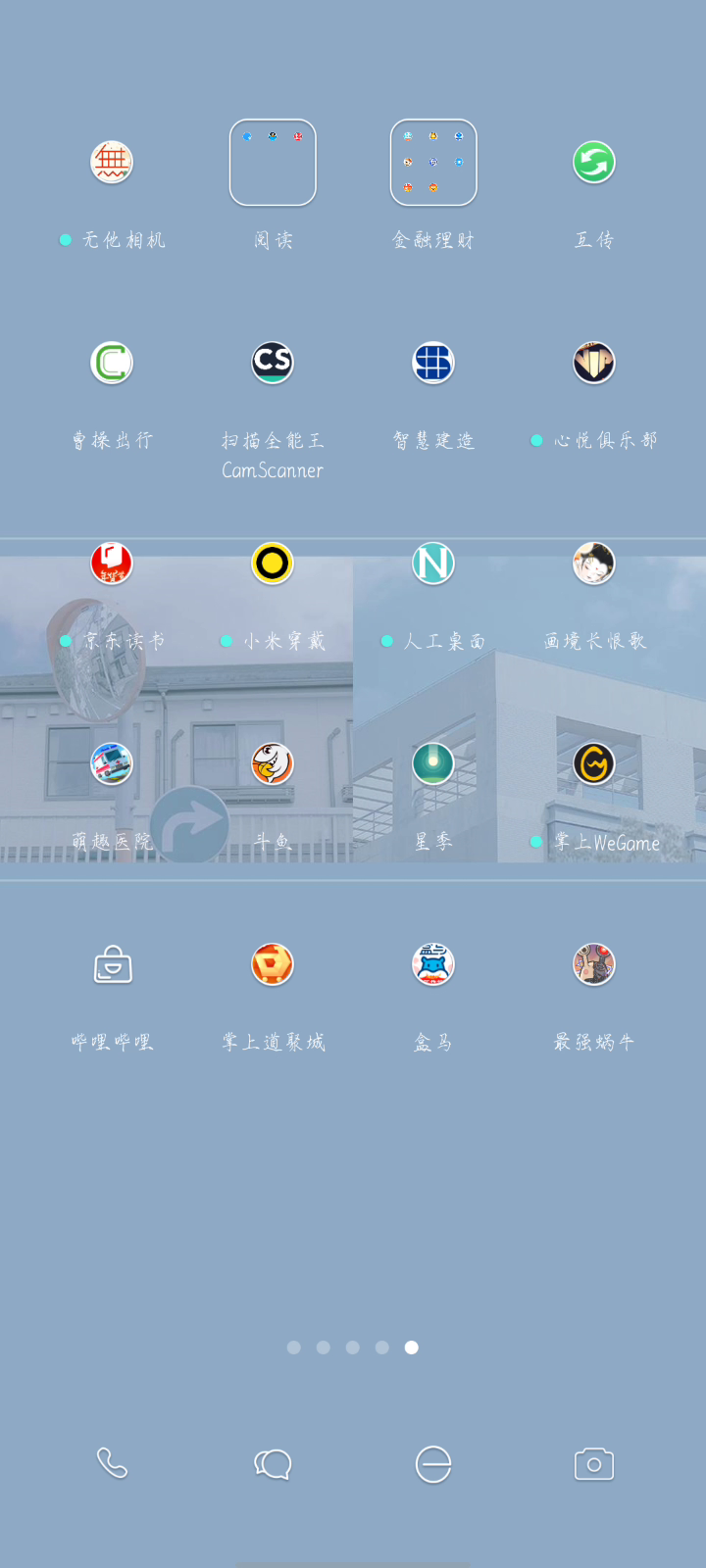
Task: Open the 小米穿戴 app
Action: (x=273, y=563)
